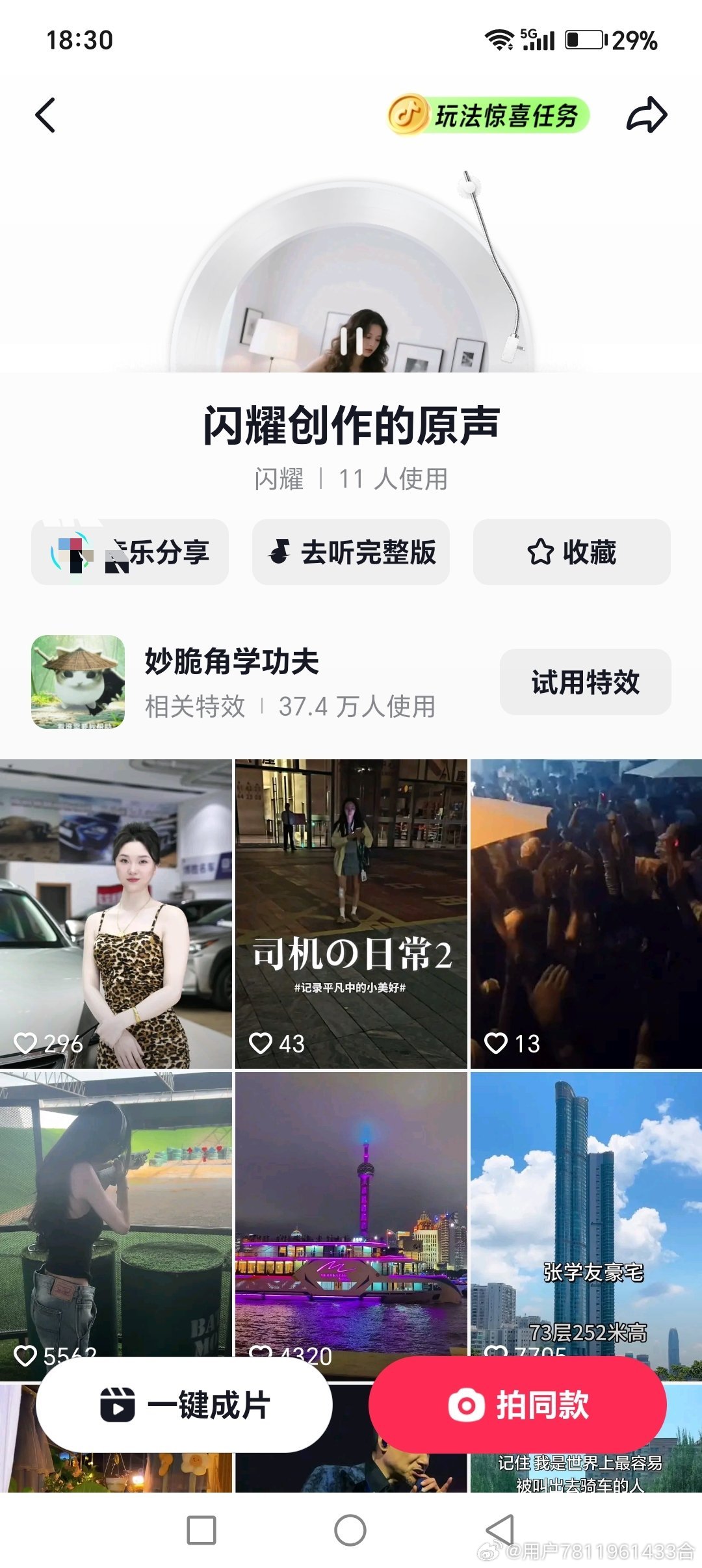Tap 拍同款 to shoot with this sound
The height and width of the screenshot is (1568, 702).
pyautogui.click(x=518, y=1405)
